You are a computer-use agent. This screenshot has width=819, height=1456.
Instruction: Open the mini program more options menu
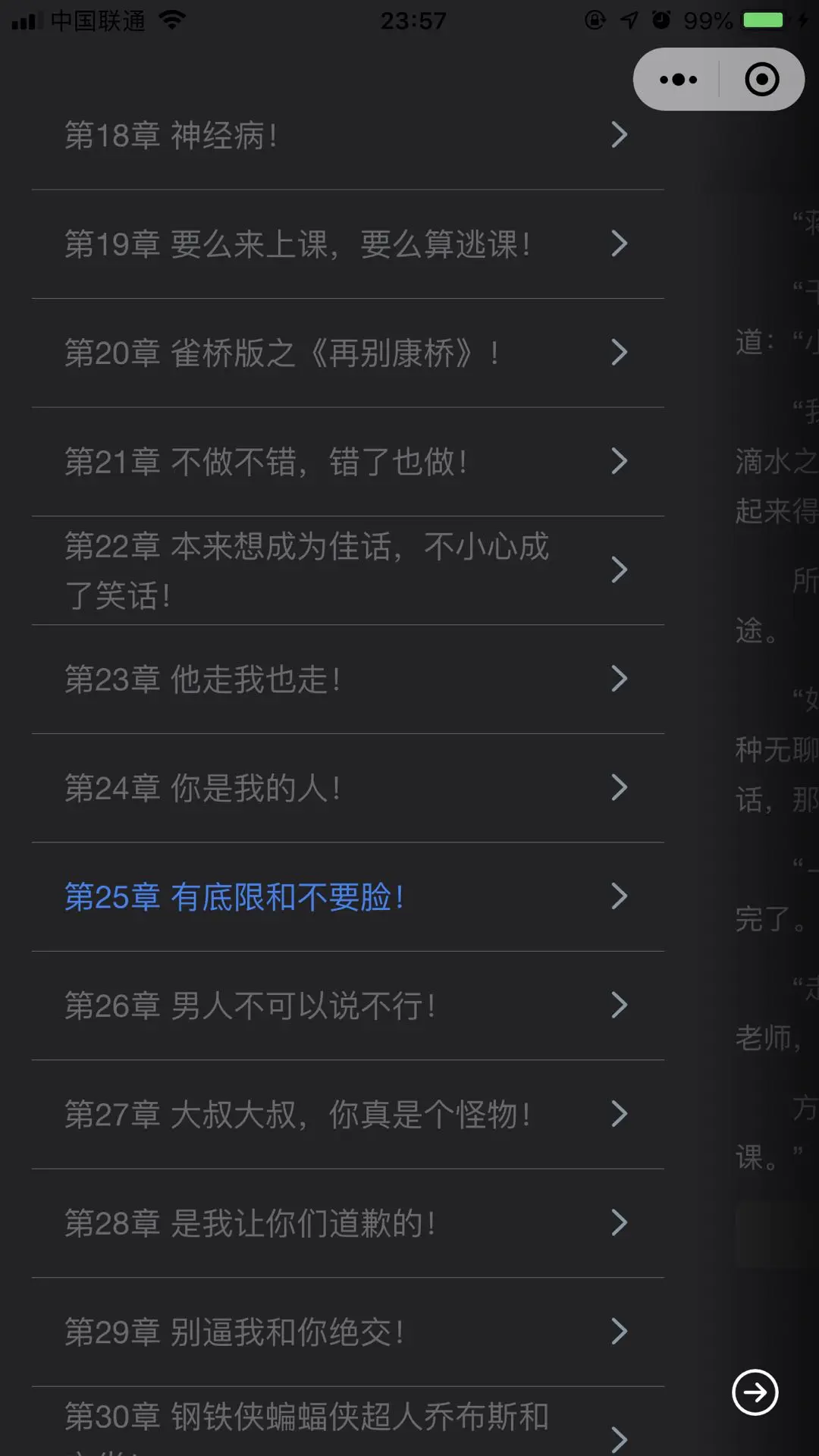[x=678, y=80]
